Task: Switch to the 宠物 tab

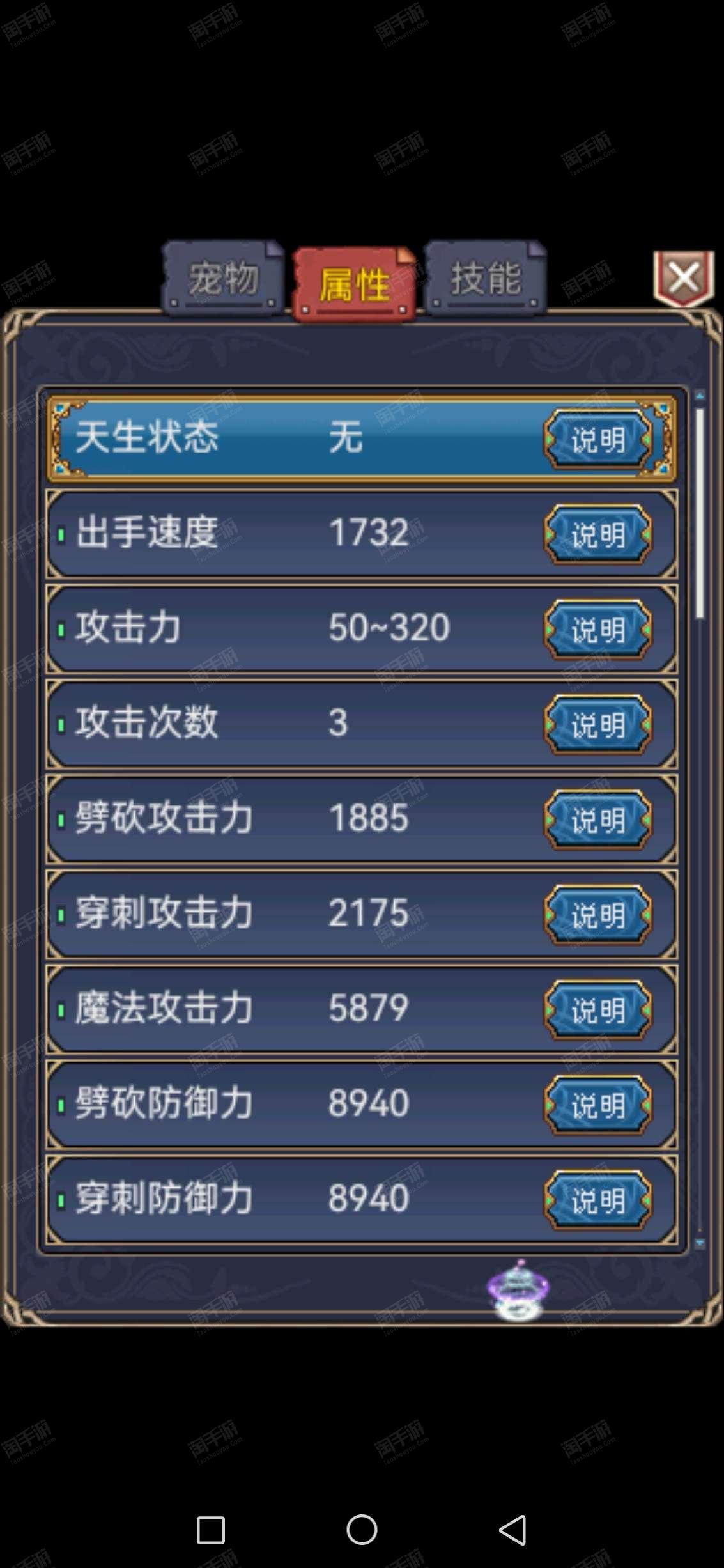Action: point(222,279)
